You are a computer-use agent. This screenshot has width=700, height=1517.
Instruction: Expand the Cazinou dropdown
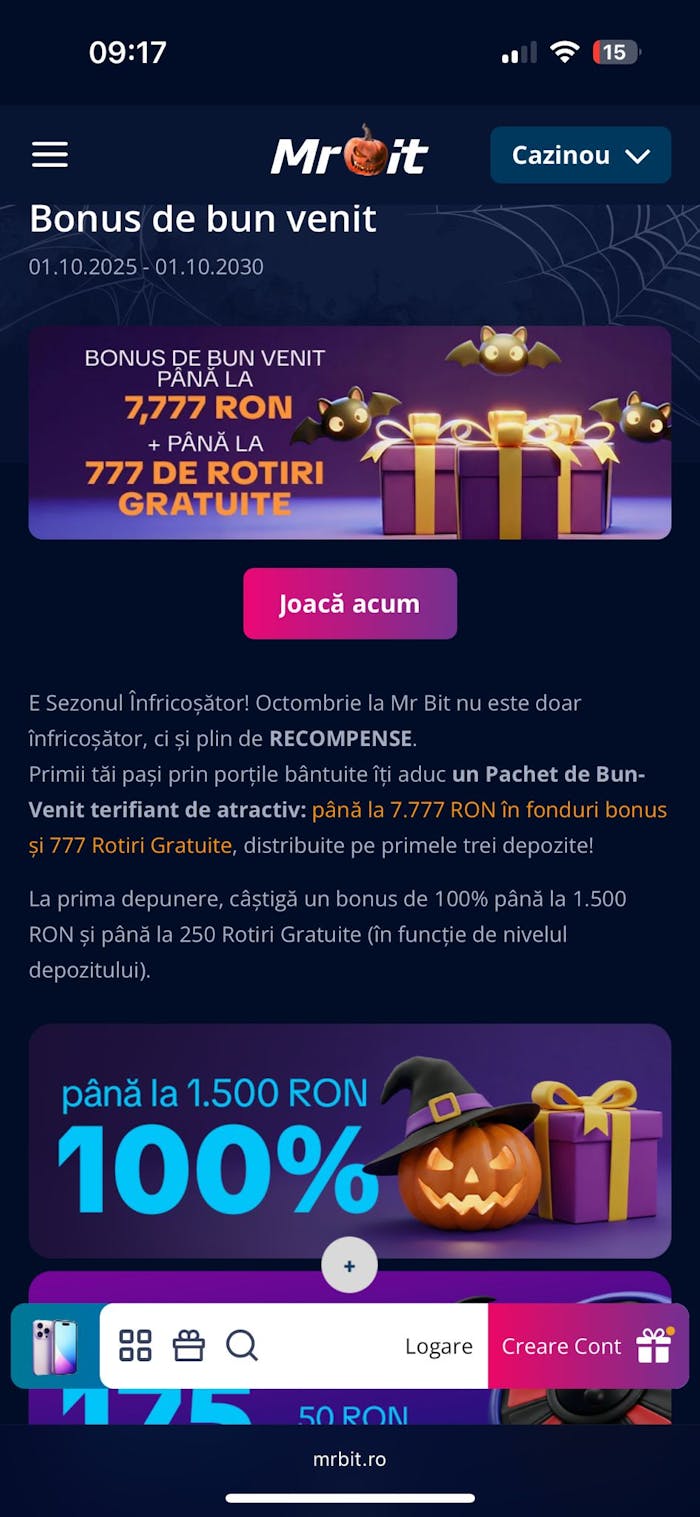pos(580,155)
